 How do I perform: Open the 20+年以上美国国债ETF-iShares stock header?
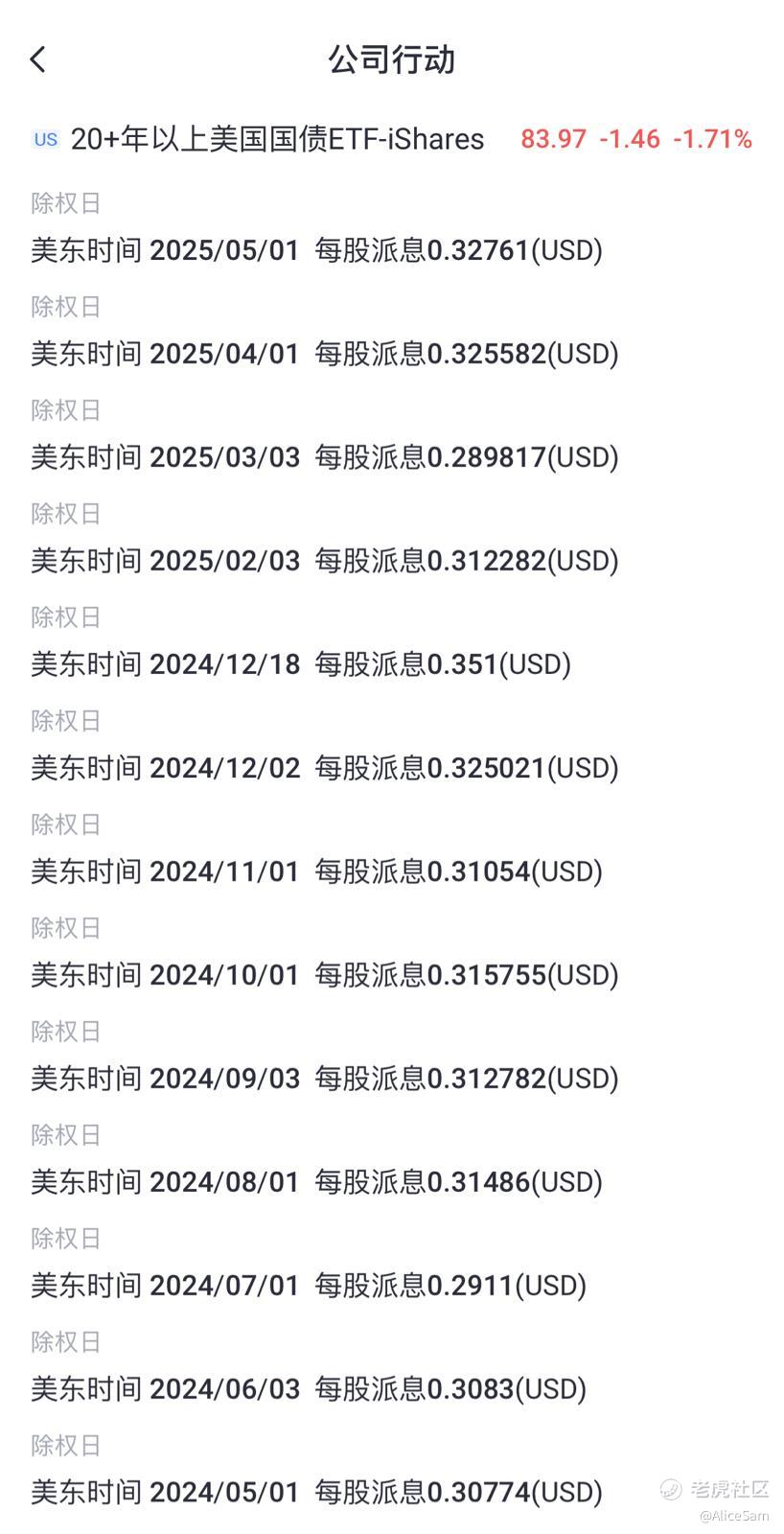392,139
